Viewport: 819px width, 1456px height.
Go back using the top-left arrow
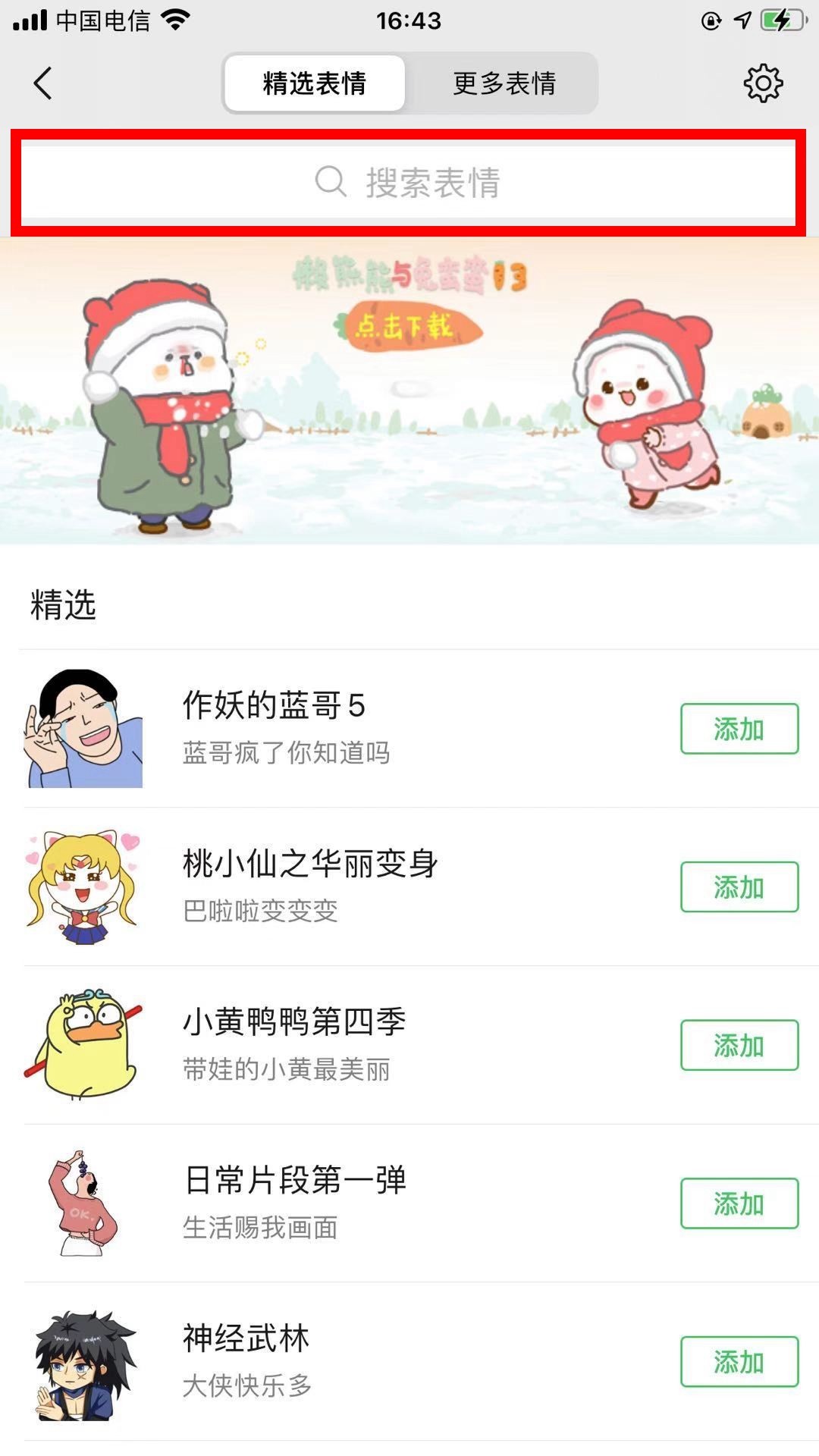coord(43,83)
